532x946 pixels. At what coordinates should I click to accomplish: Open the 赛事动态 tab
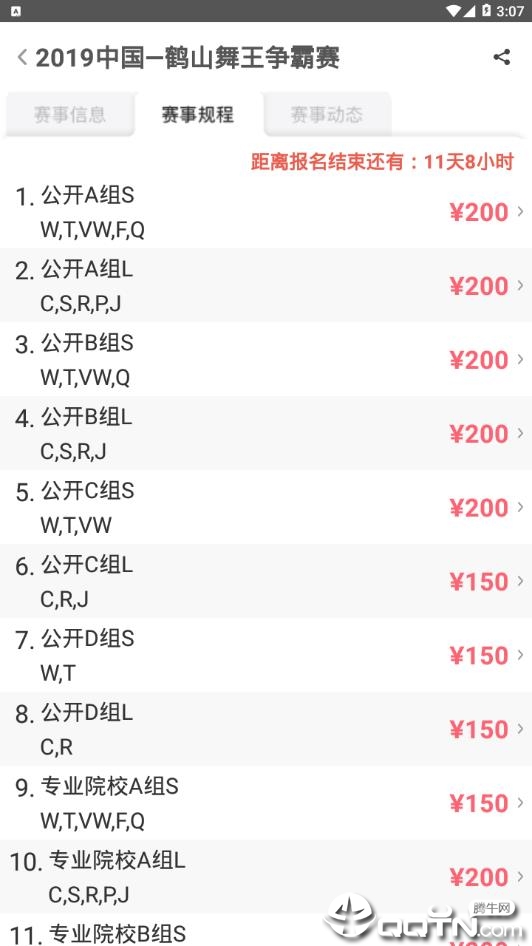327,114
